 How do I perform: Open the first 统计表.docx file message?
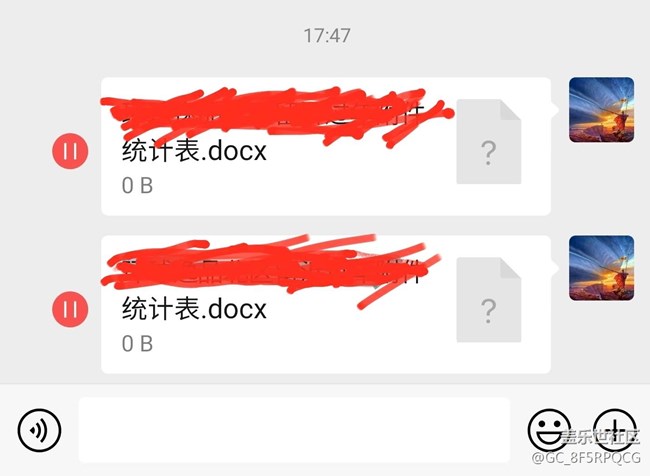point(325,146)
